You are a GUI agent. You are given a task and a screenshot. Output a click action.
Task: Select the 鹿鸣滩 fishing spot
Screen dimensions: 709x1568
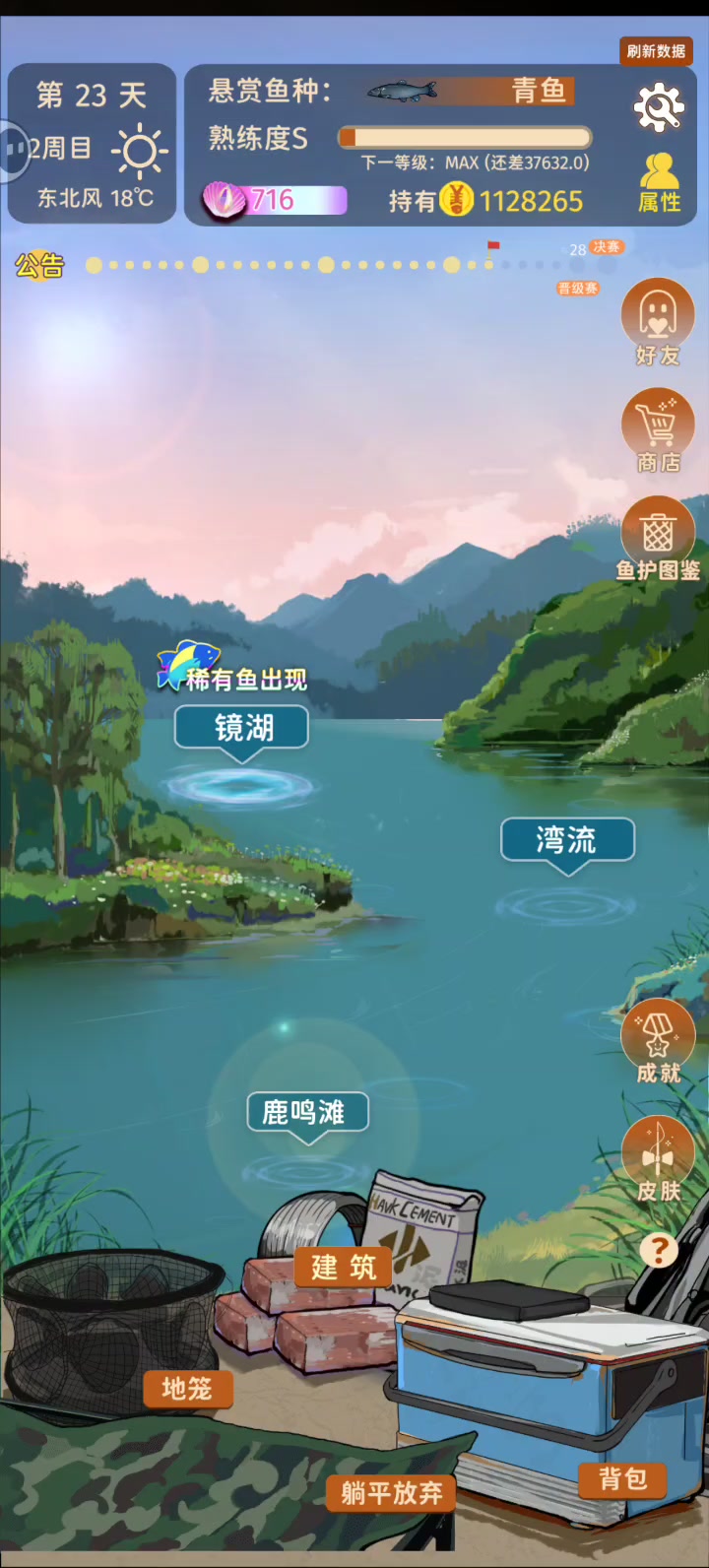pos(307,1113)
